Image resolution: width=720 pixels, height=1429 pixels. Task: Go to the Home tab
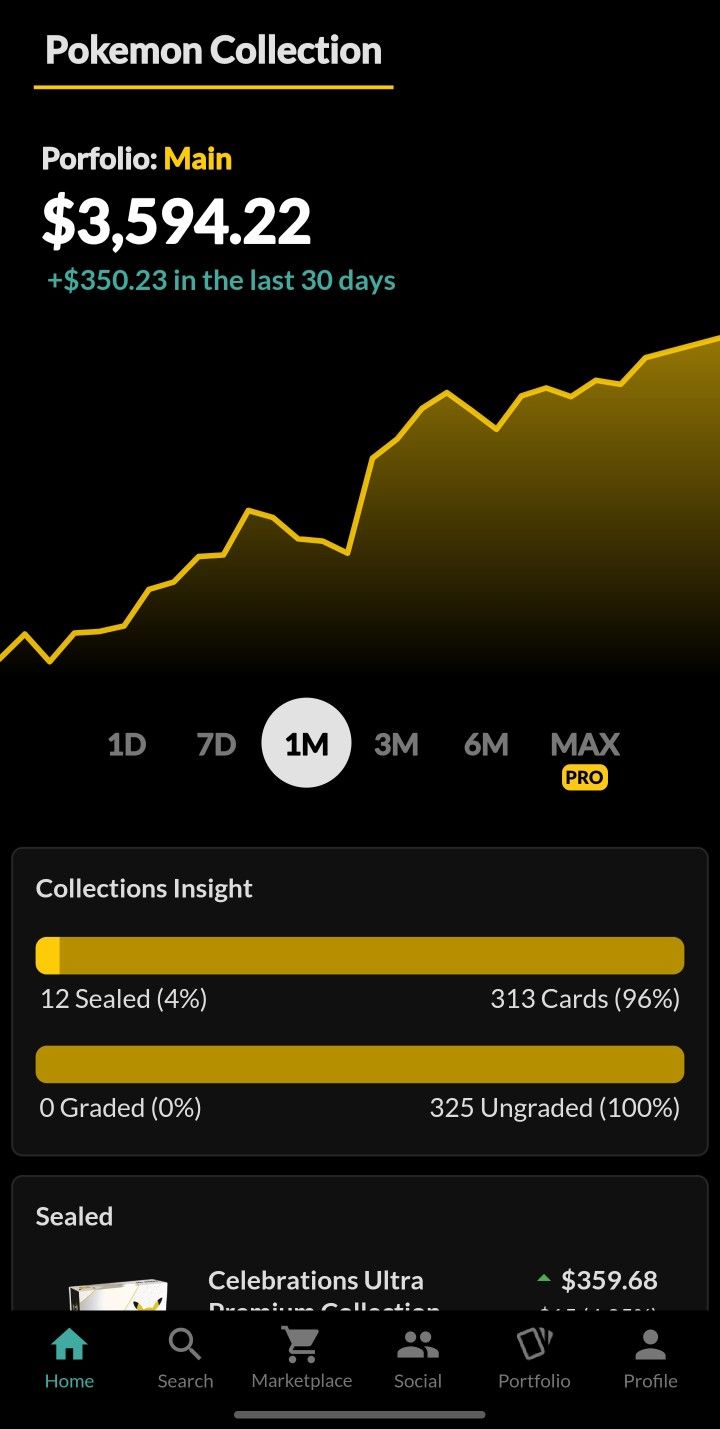[x=69, y=1359]
